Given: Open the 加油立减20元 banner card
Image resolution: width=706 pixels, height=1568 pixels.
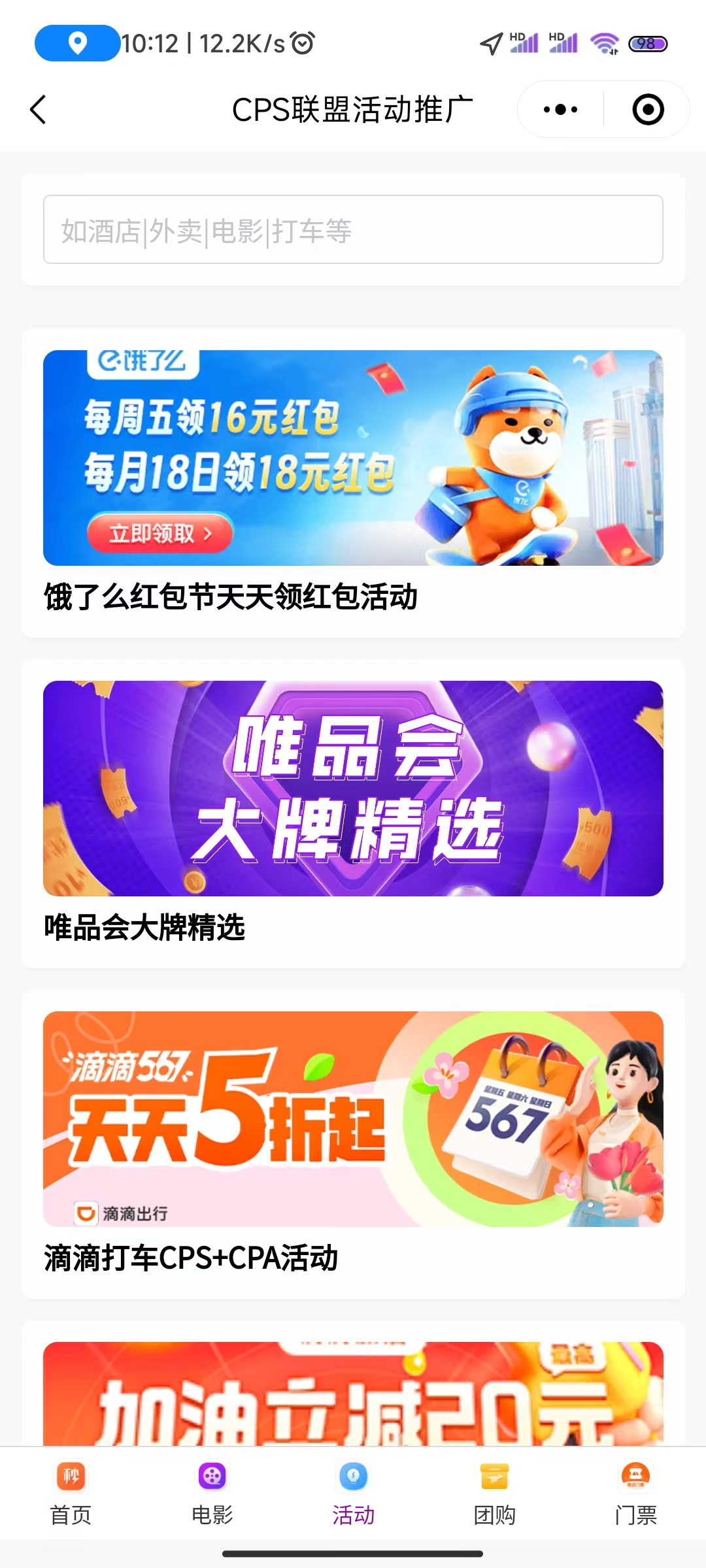Looking at the screenshot, I should (353, 1394).
